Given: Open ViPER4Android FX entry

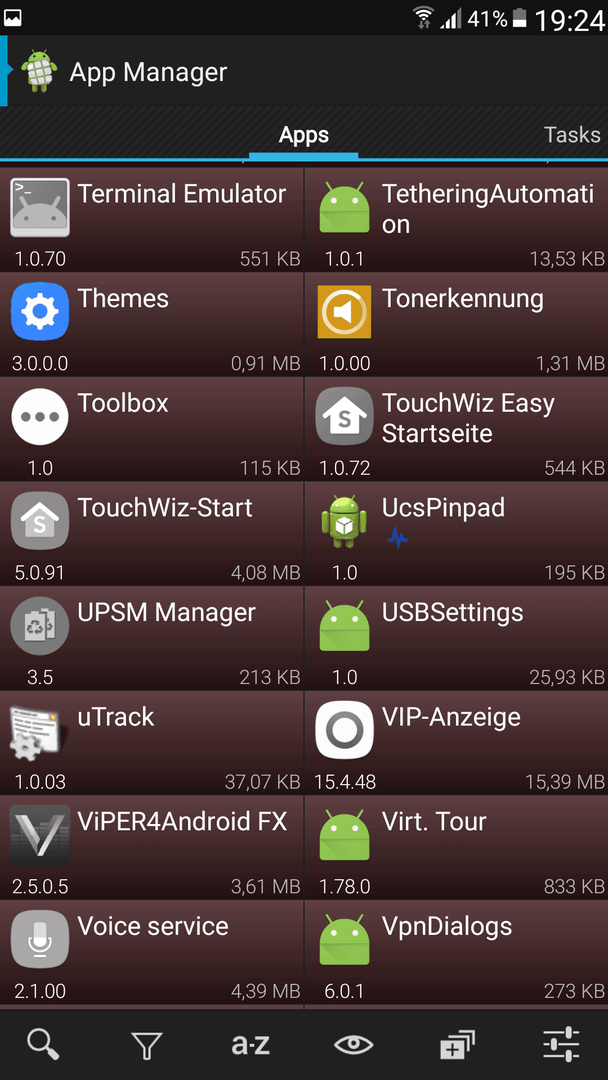Looking at the screenshot, I should (x=151, y=848).
